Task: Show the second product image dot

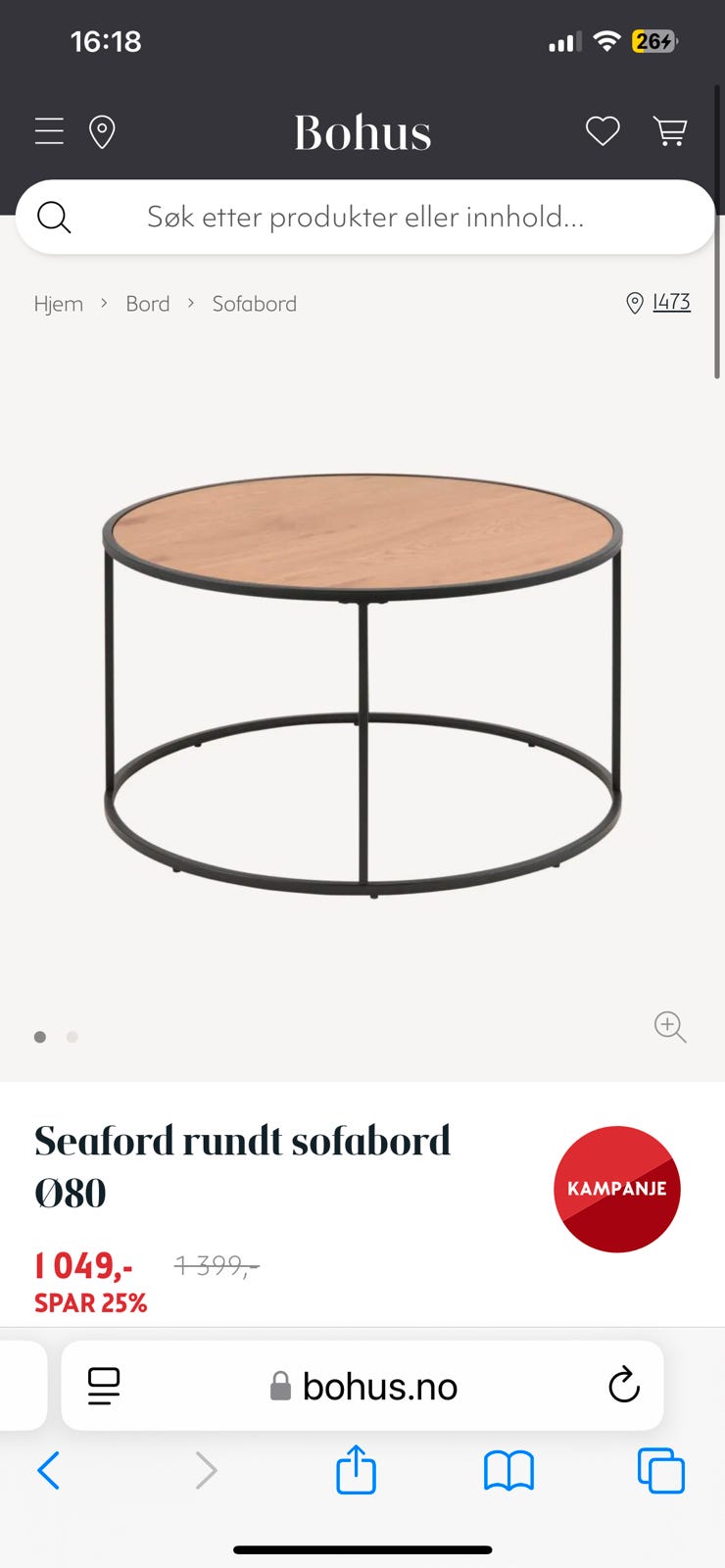Action: [x=72, y=1037]
